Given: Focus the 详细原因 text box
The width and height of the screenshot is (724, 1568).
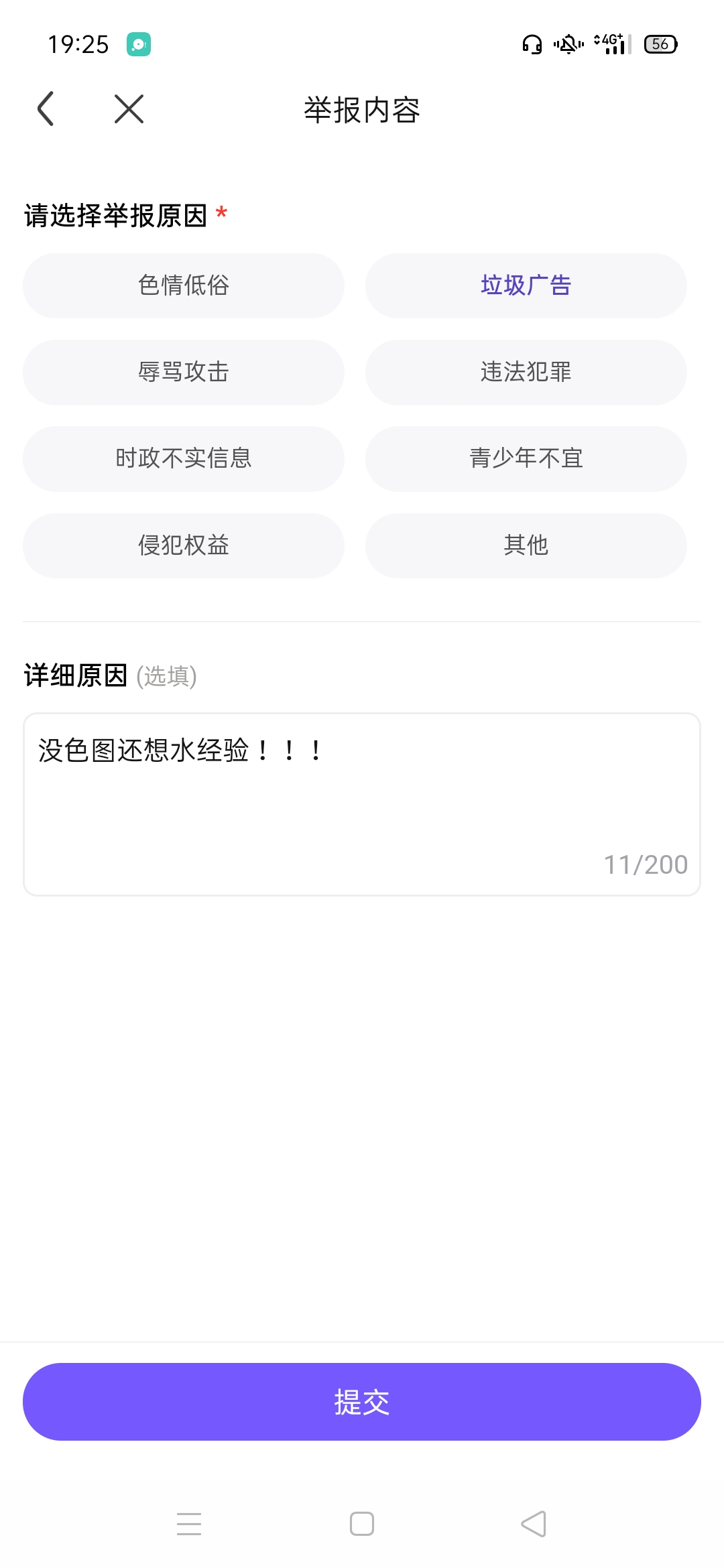Looking at the screenshot, I should pyautogui.click(x=362, y=804).
